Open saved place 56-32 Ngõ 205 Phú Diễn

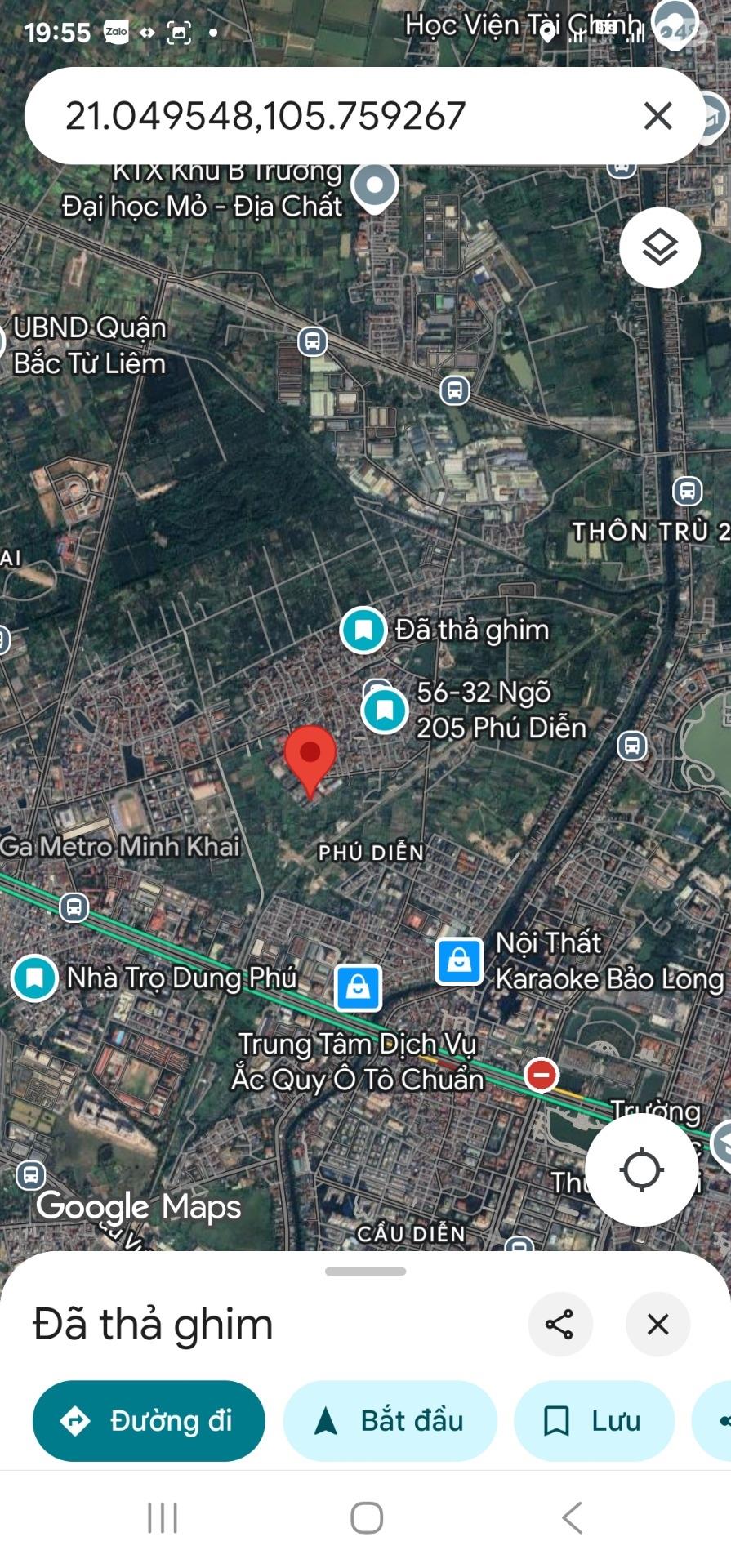385,710
